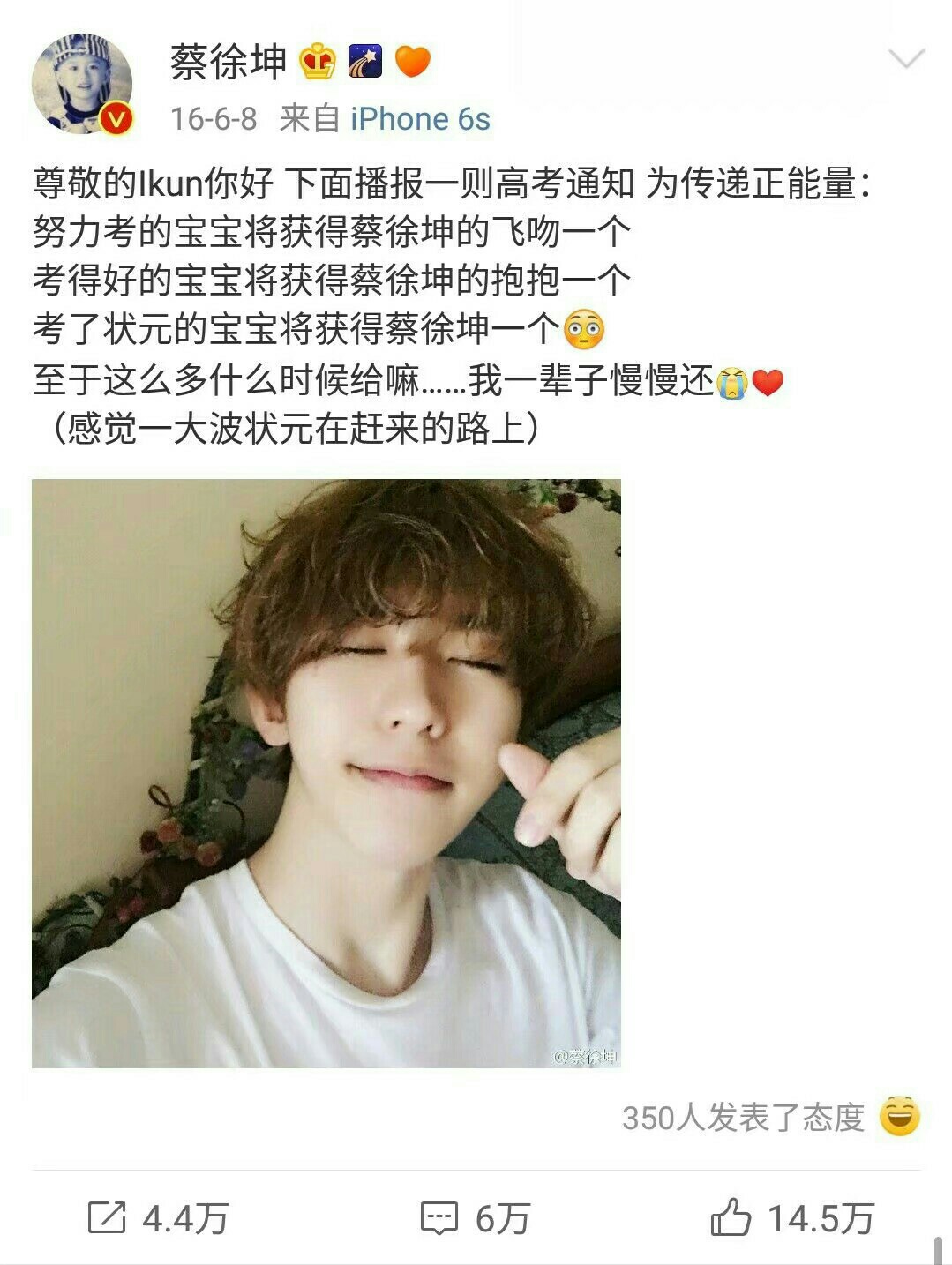Open 蔡徐坤's profile avatar
952x1265 pixels.
[82, 84]
